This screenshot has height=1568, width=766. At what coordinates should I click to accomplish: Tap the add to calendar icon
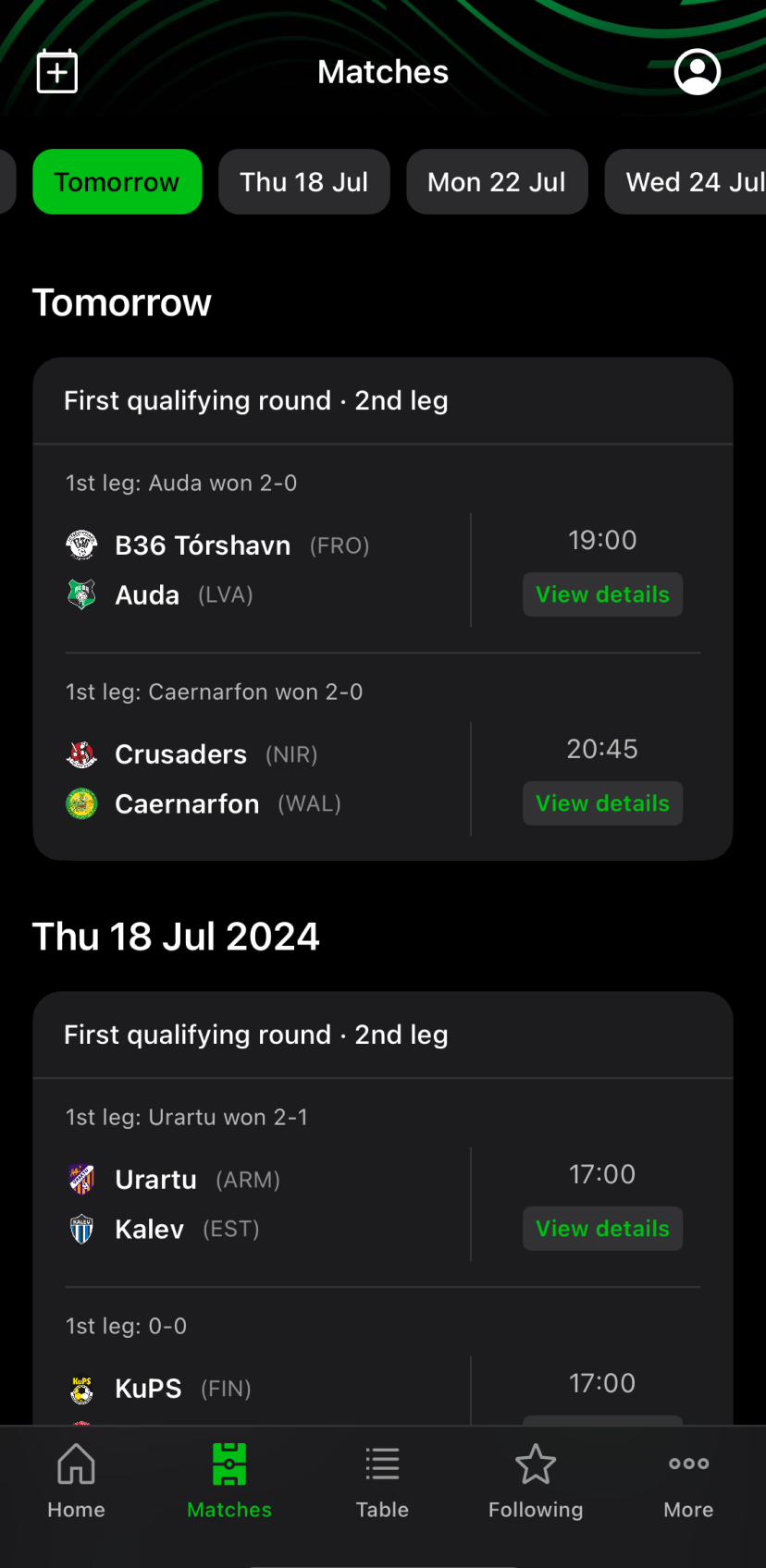pos(57,72)
